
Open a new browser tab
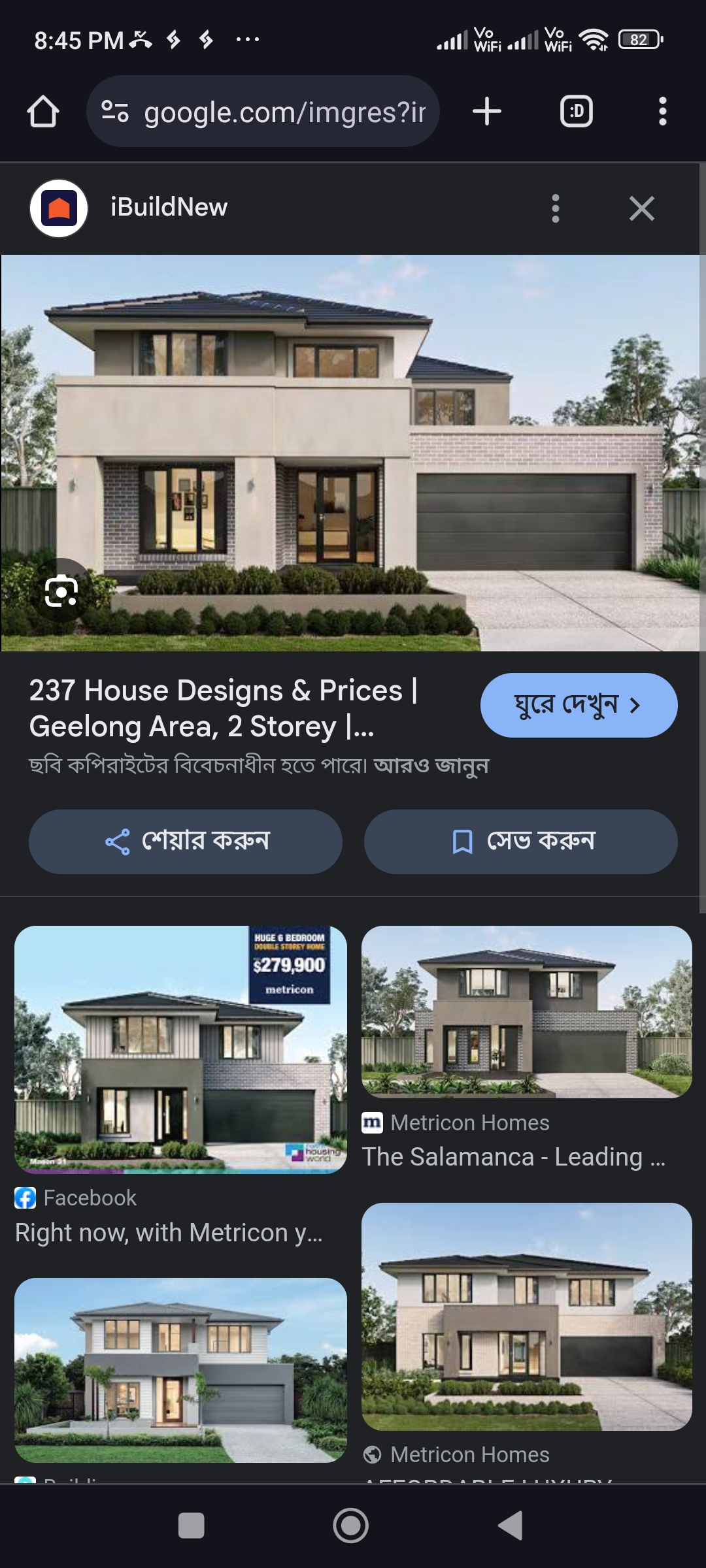point(487,112)
